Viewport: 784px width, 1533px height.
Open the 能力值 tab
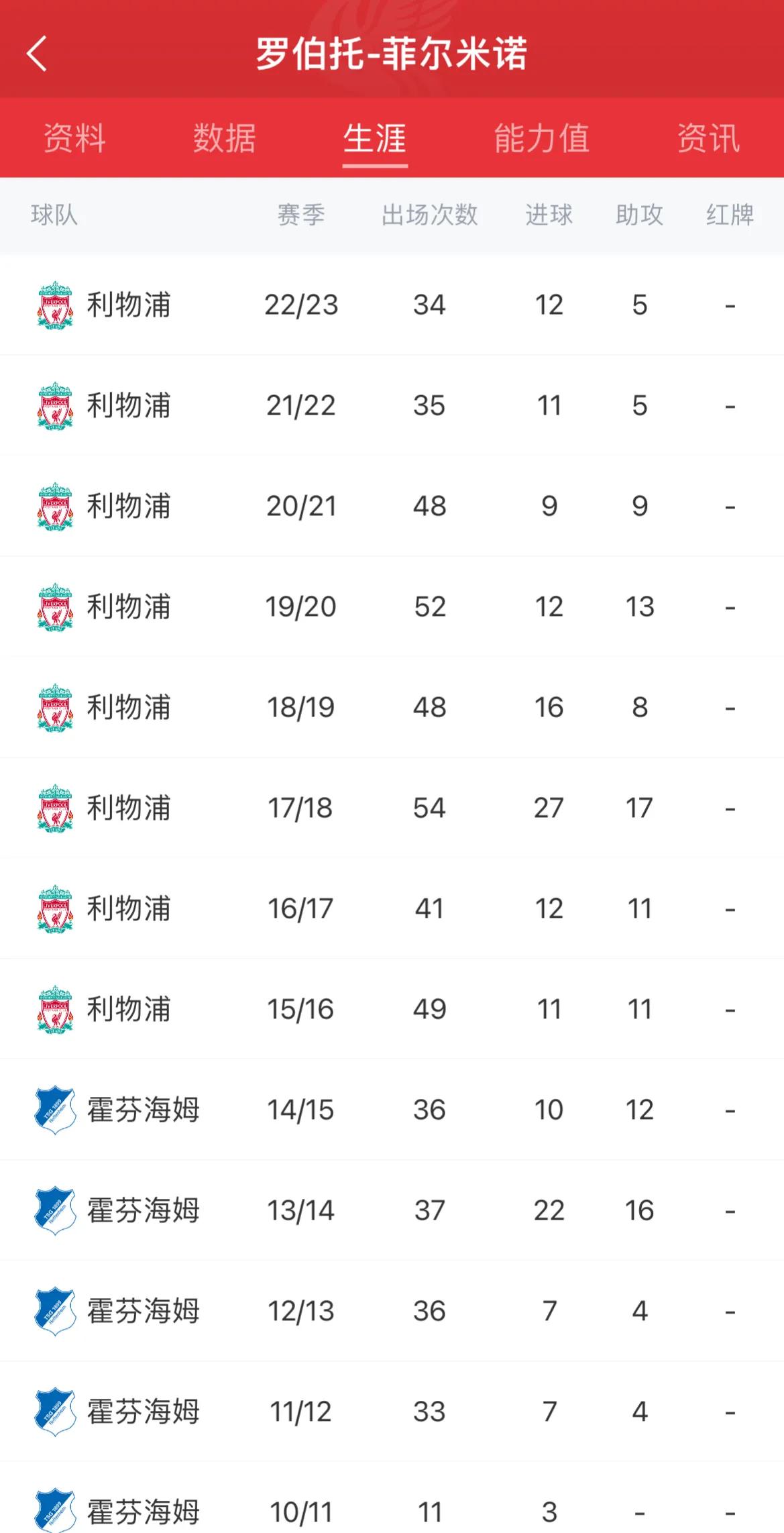point(541,139)
